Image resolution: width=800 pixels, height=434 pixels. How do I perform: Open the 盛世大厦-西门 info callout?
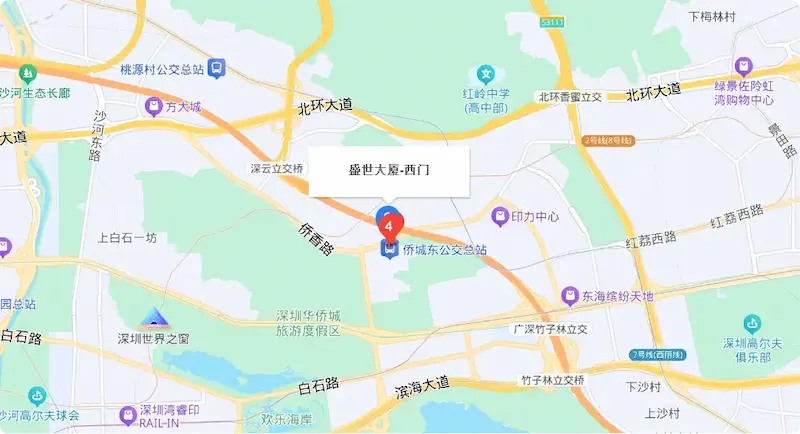pyautogui.click(x=389, y=172)
